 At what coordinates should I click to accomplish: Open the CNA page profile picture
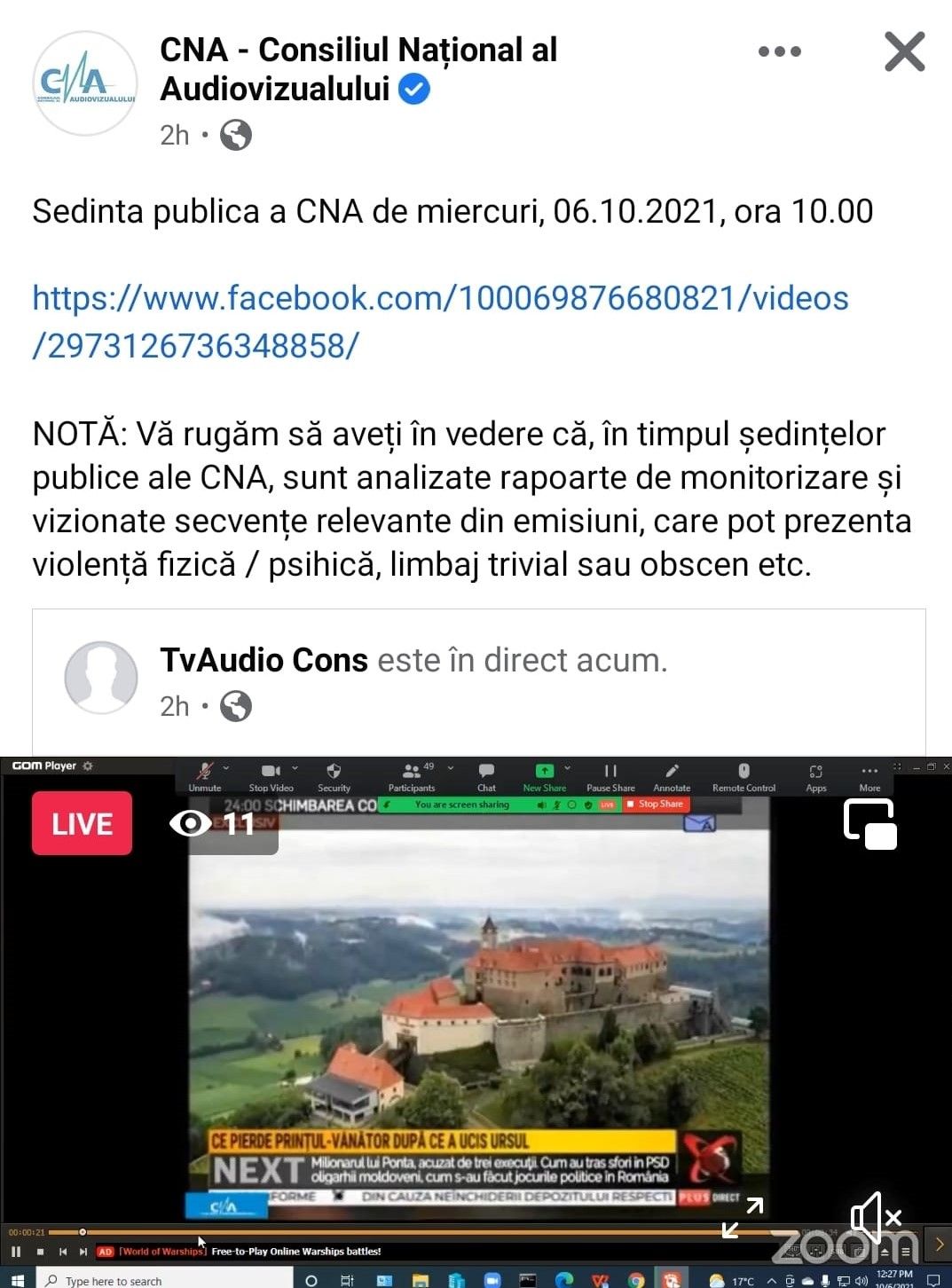click(85, 83)
